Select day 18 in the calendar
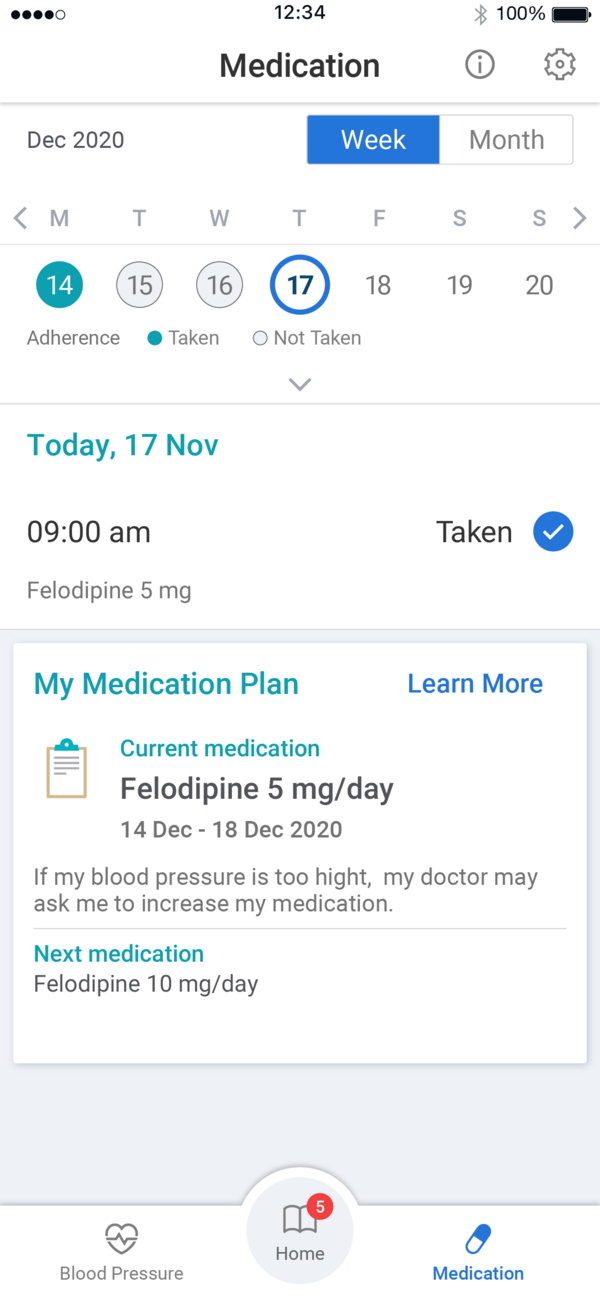 378,285
